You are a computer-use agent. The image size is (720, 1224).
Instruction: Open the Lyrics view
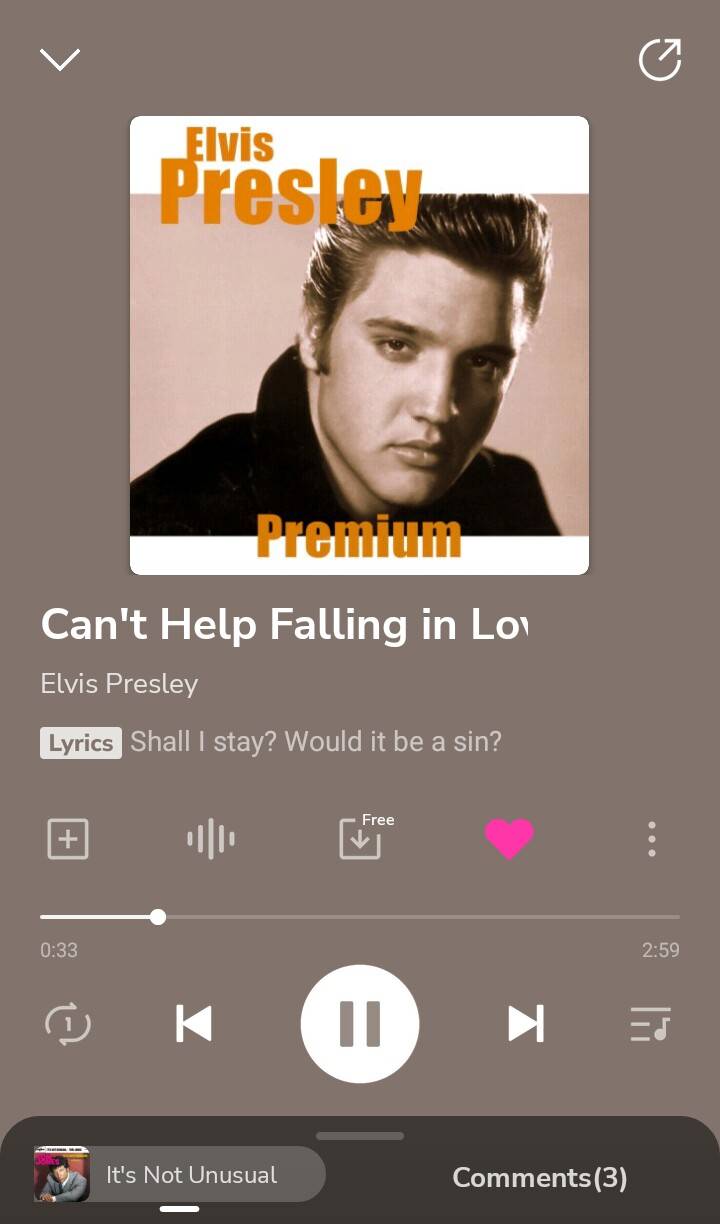[81, 743]
